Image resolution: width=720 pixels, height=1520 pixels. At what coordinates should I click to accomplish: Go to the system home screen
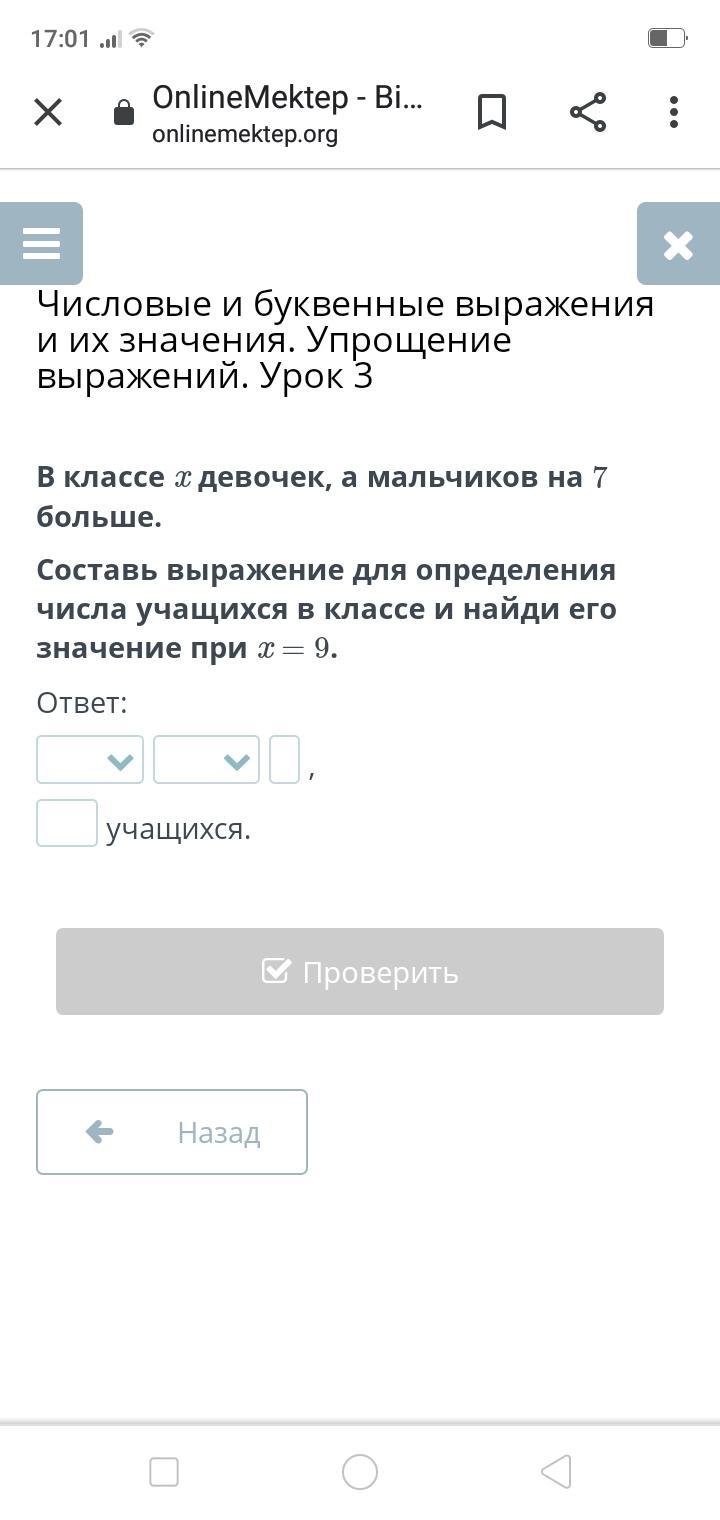pyautogui.click(x=360, y=1472)
